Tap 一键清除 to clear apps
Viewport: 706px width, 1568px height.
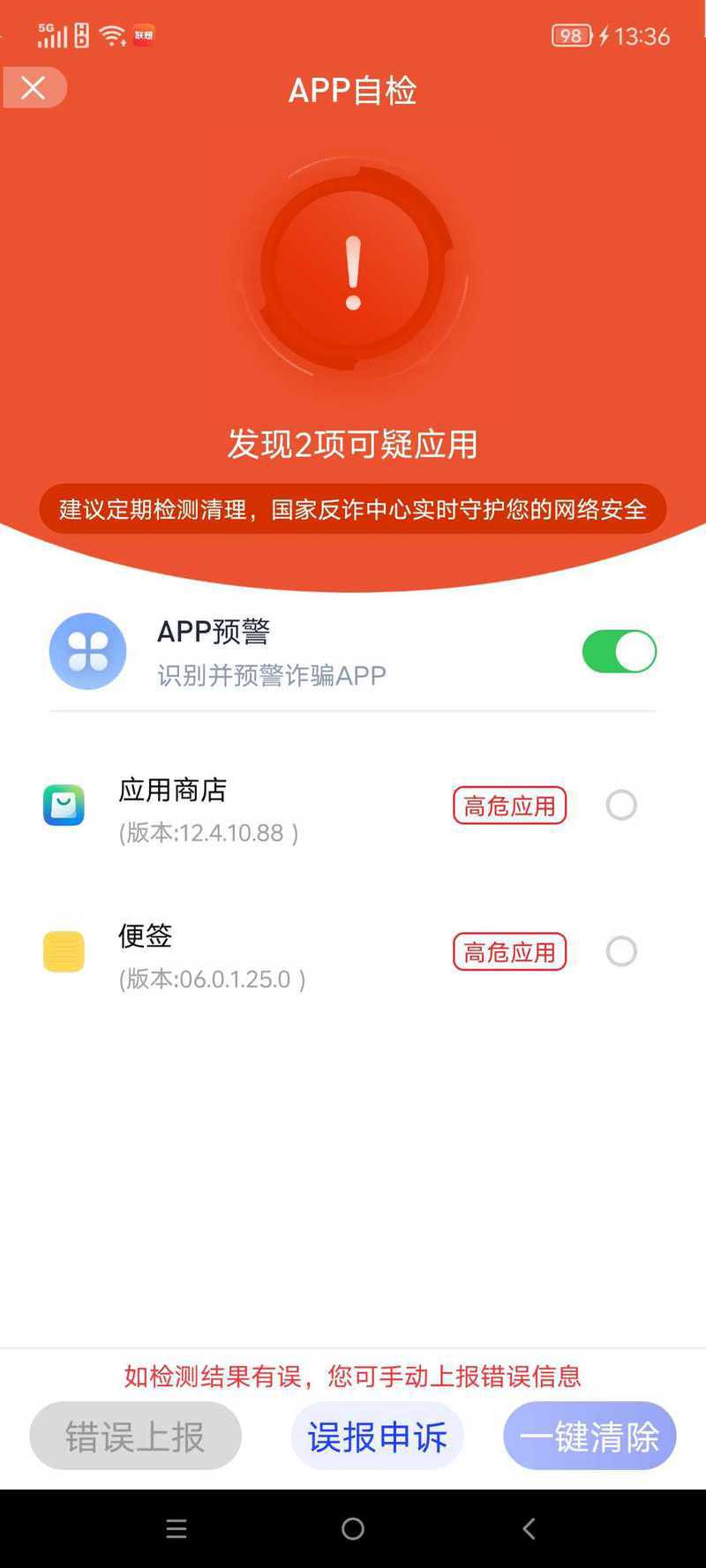589,1436
